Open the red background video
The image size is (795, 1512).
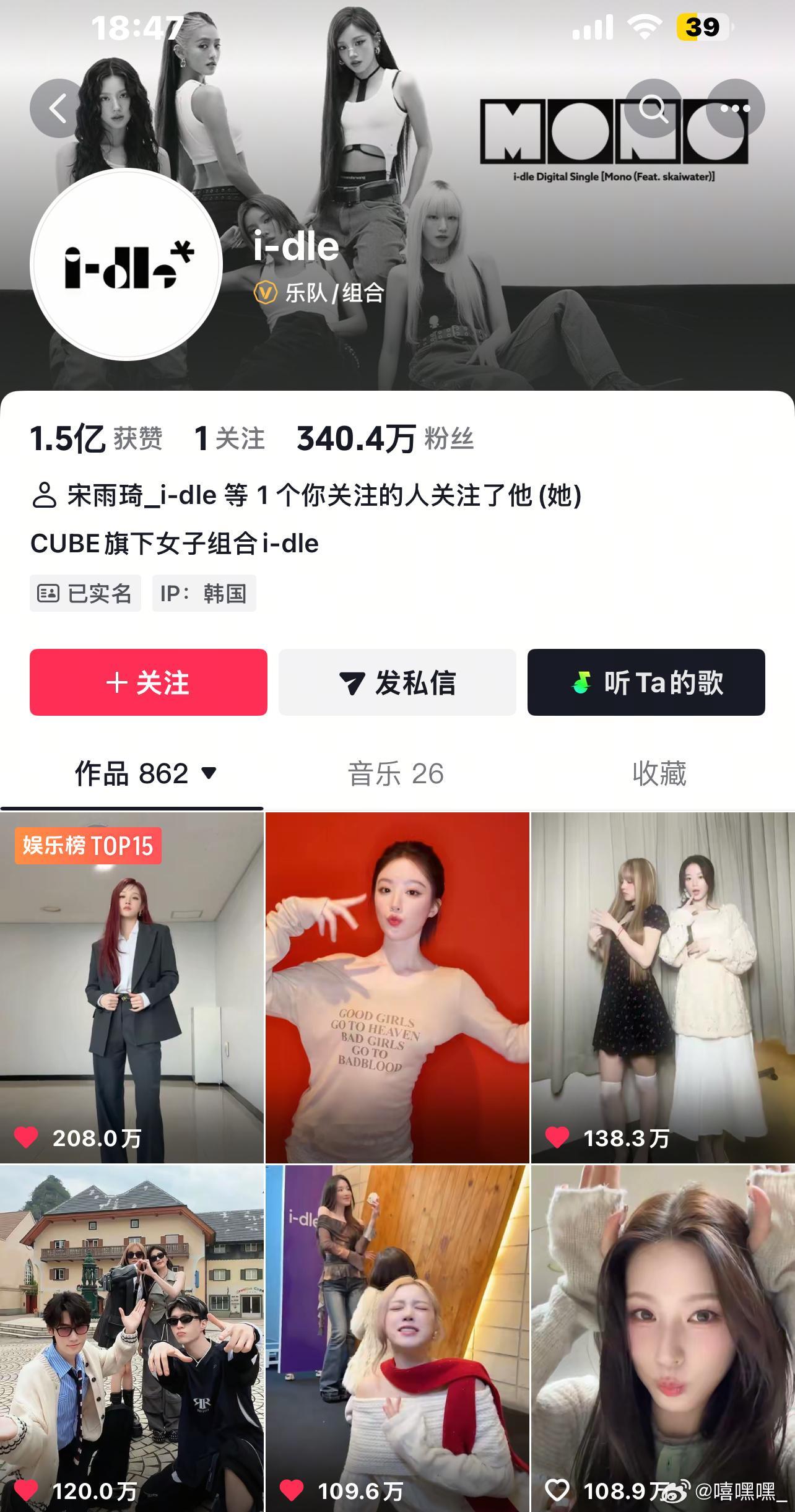point(397,988)
